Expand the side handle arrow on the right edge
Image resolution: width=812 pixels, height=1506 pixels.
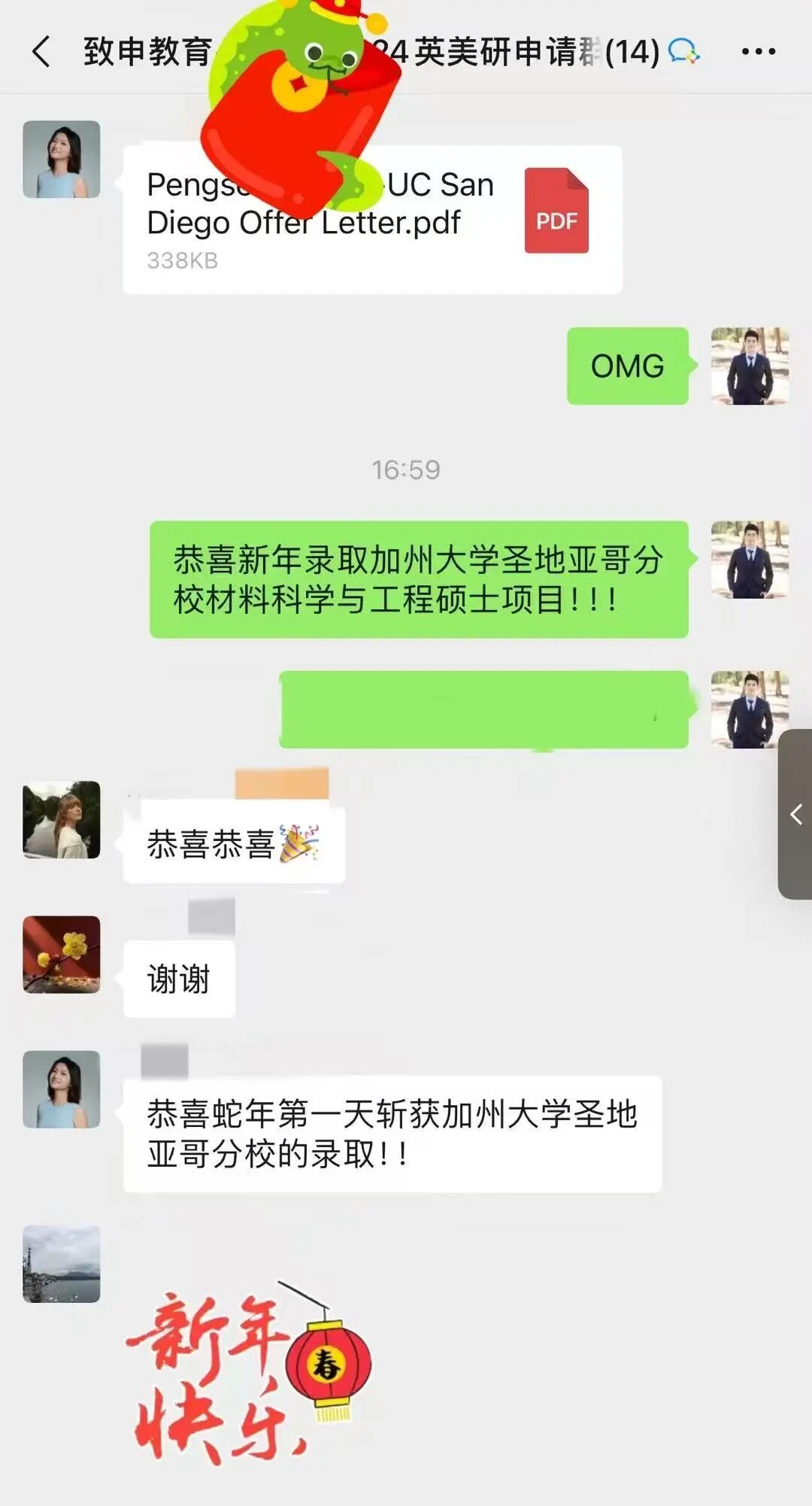[x=795, y=814]
